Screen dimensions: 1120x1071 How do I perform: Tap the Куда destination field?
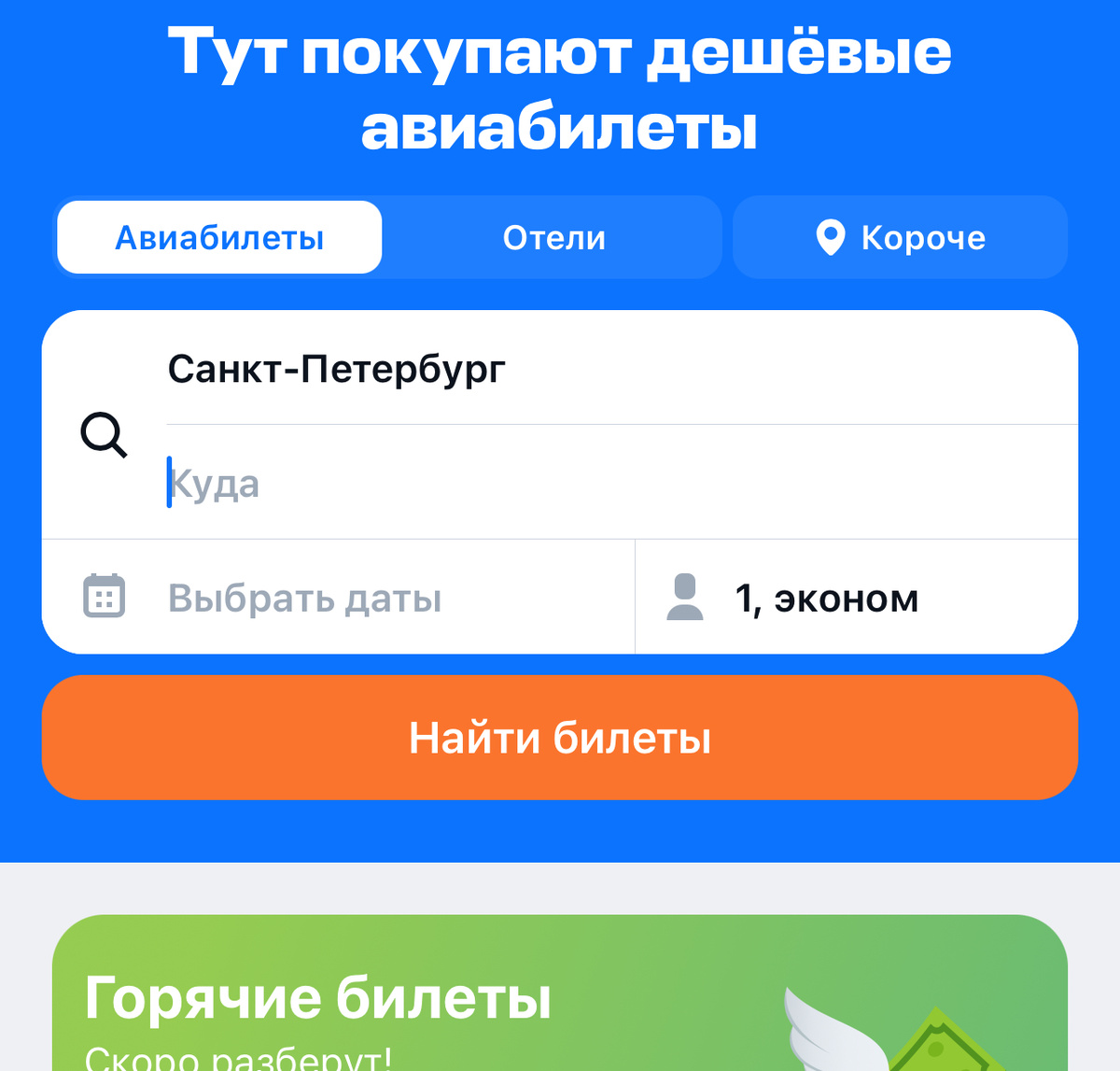[x=560, y=484]
